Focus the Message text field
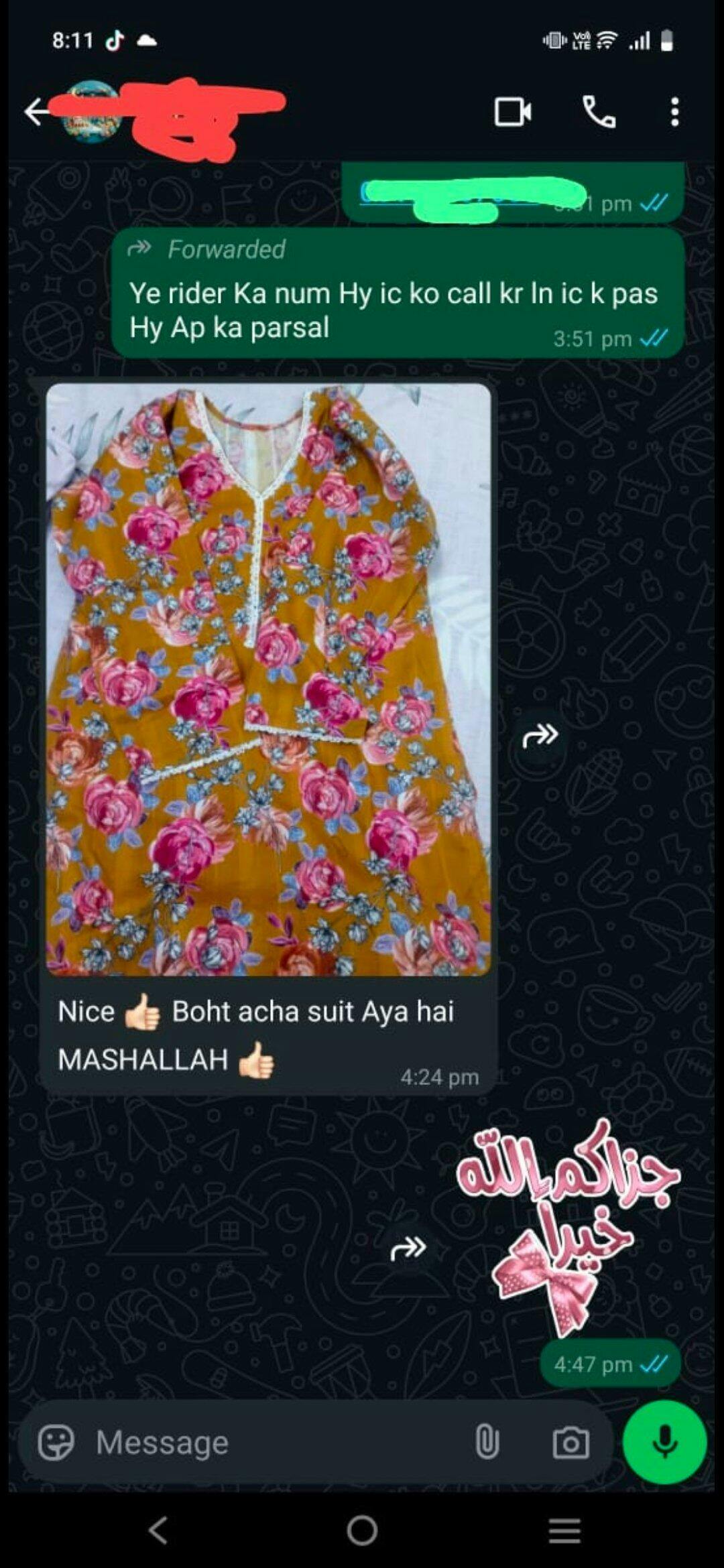 point(268,1441)
